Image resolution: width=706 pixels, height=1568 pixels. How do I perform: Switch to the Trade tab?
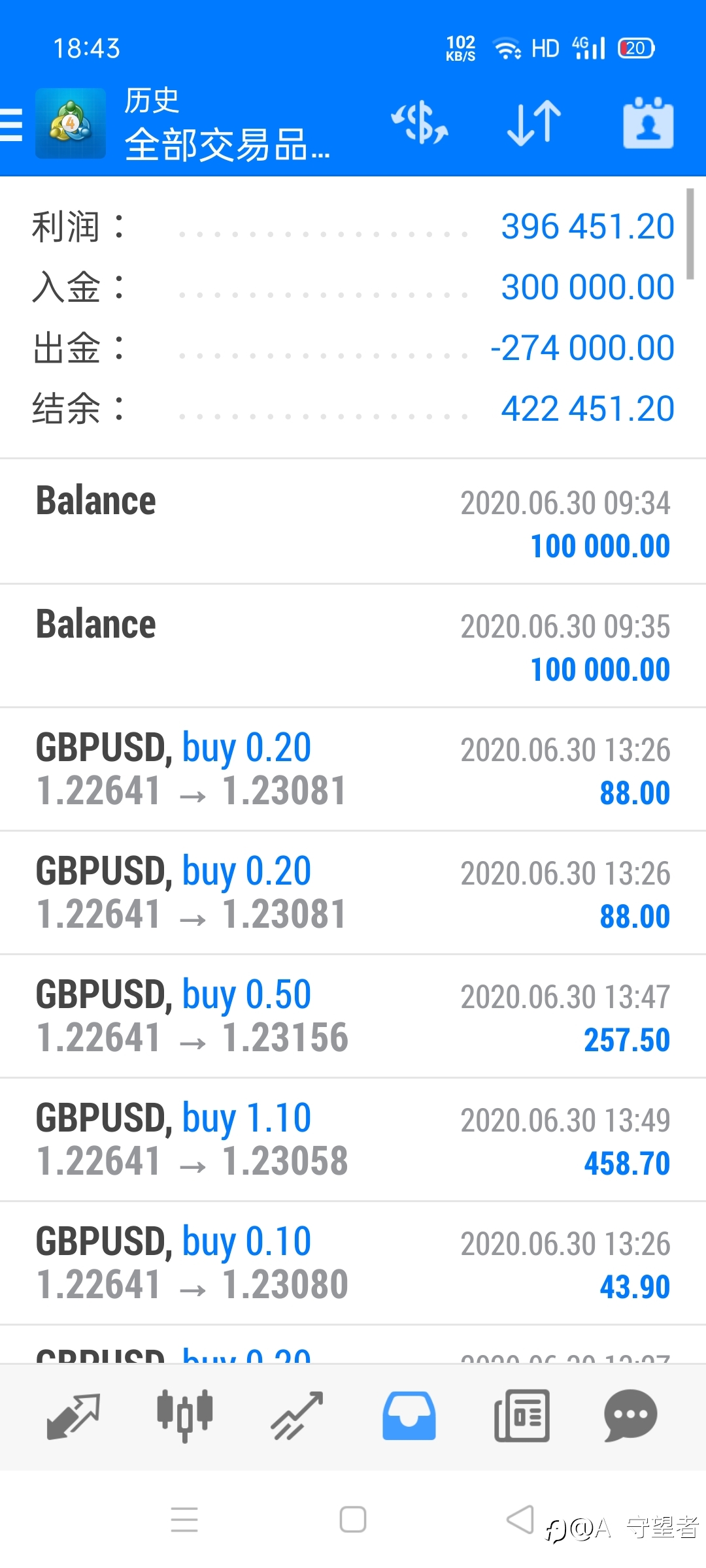click(297, 1416)
